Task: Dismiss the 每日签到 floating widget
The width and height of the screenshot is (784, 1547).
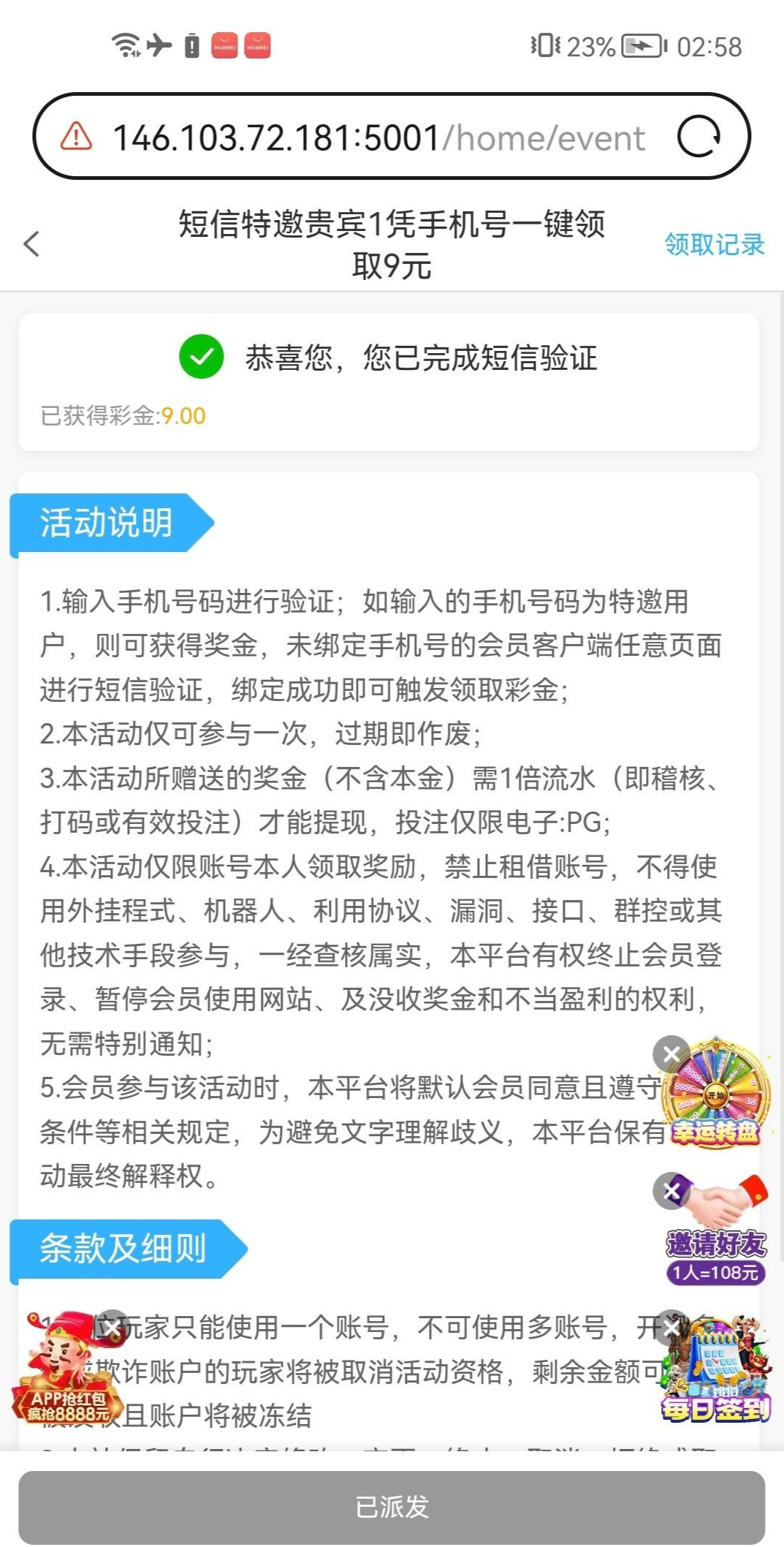Action: (671, 1328)
